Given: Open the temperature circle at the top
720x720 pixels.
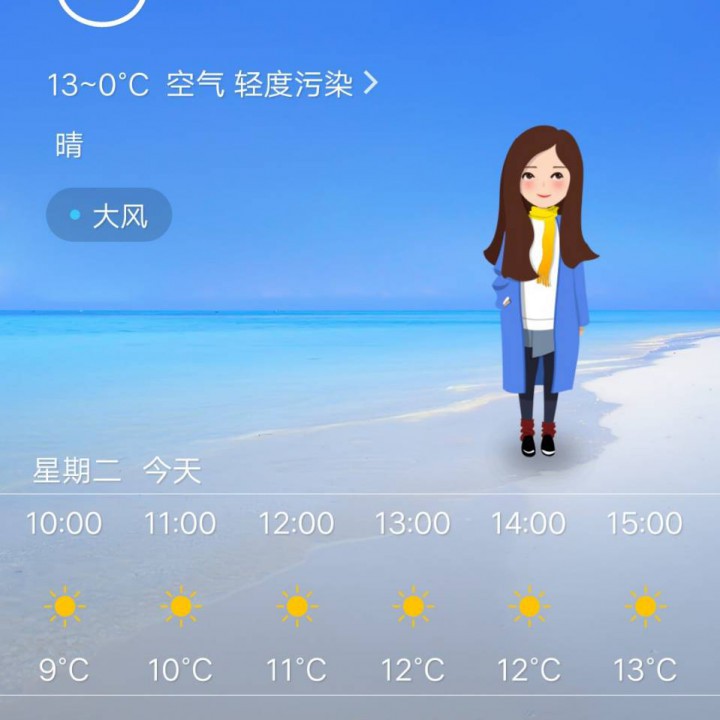Looking at the screenshot, I should coord(102,10).
